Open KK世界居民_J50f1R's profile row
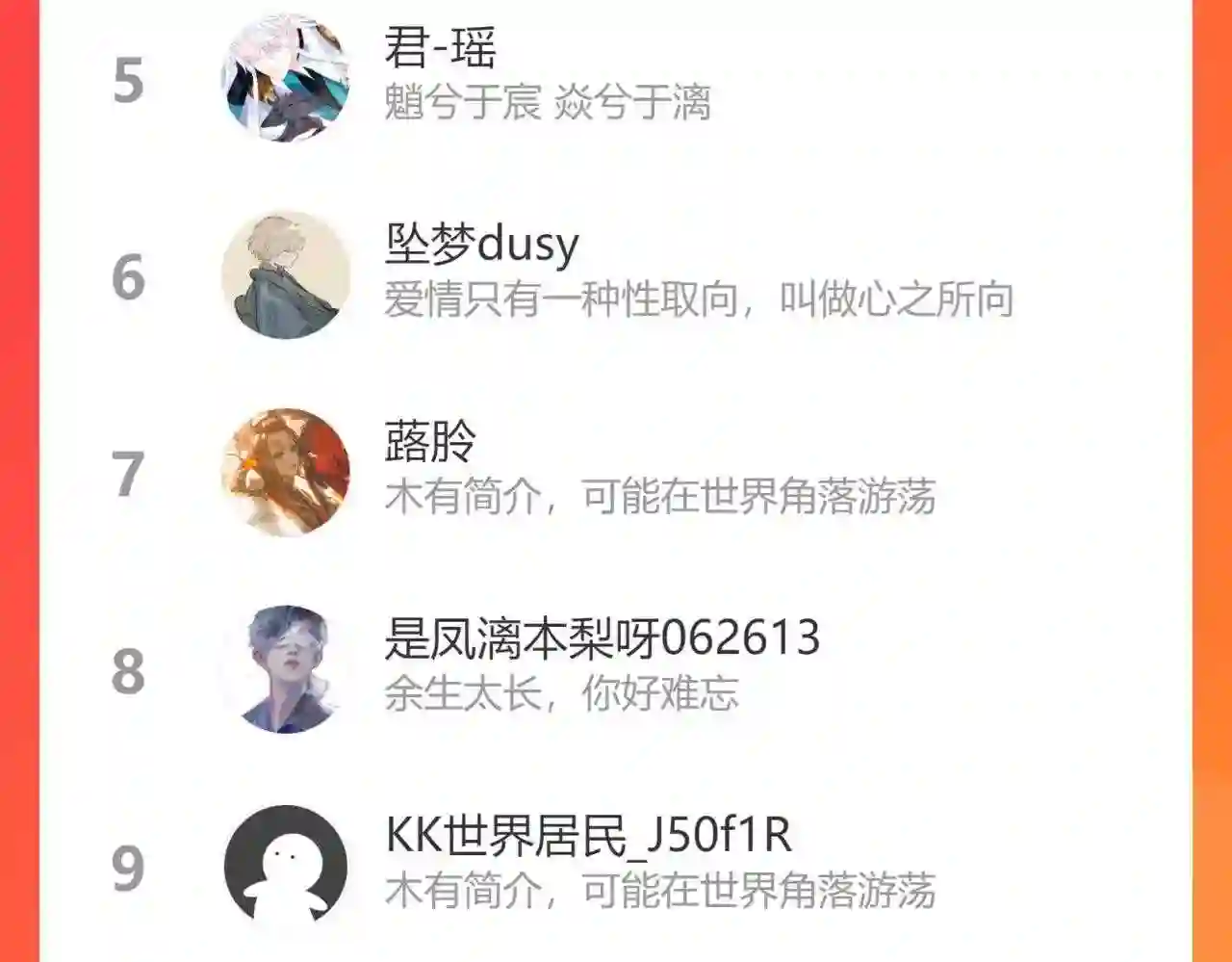The width and height of the screenshot is (1232, 962). (x=616, y=866)
